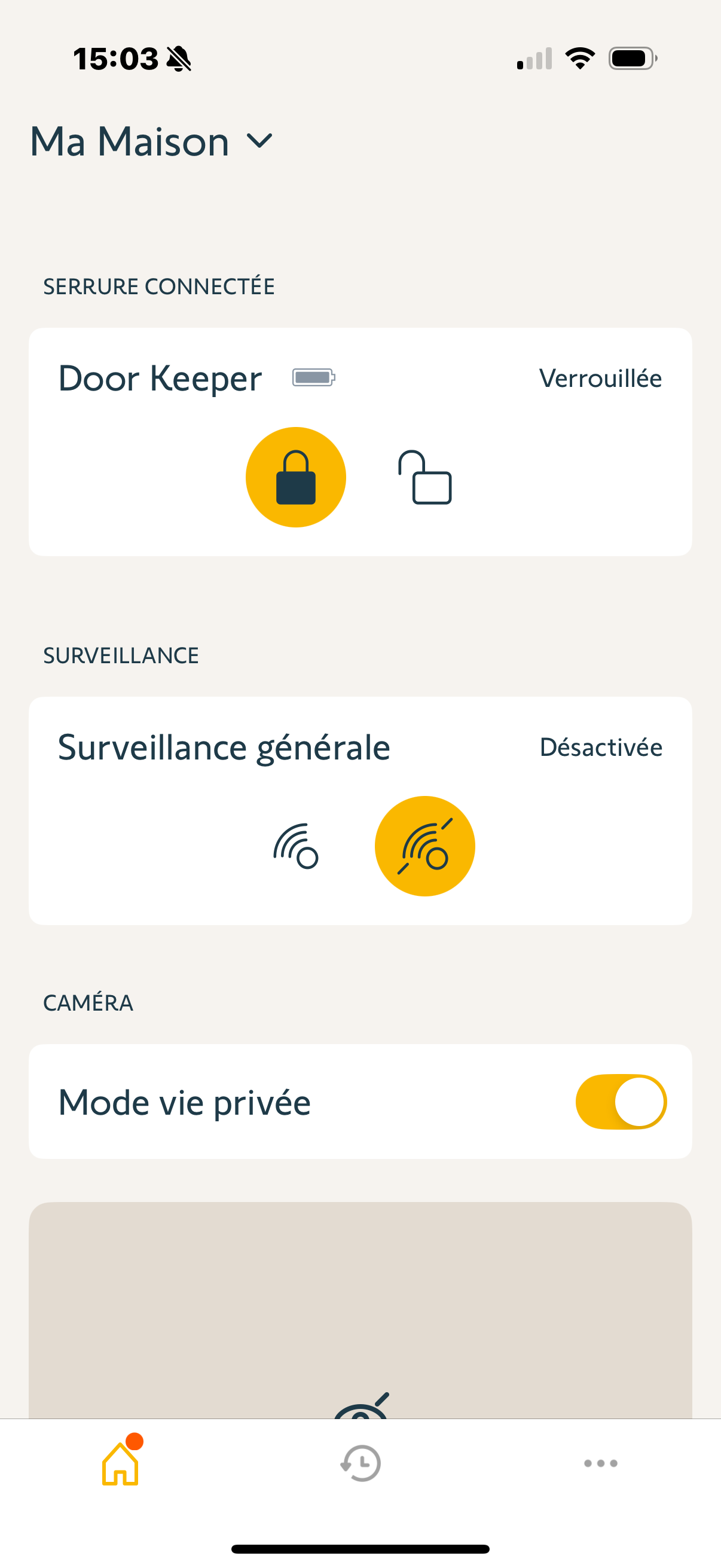Activate Surveillance générale

296,846
